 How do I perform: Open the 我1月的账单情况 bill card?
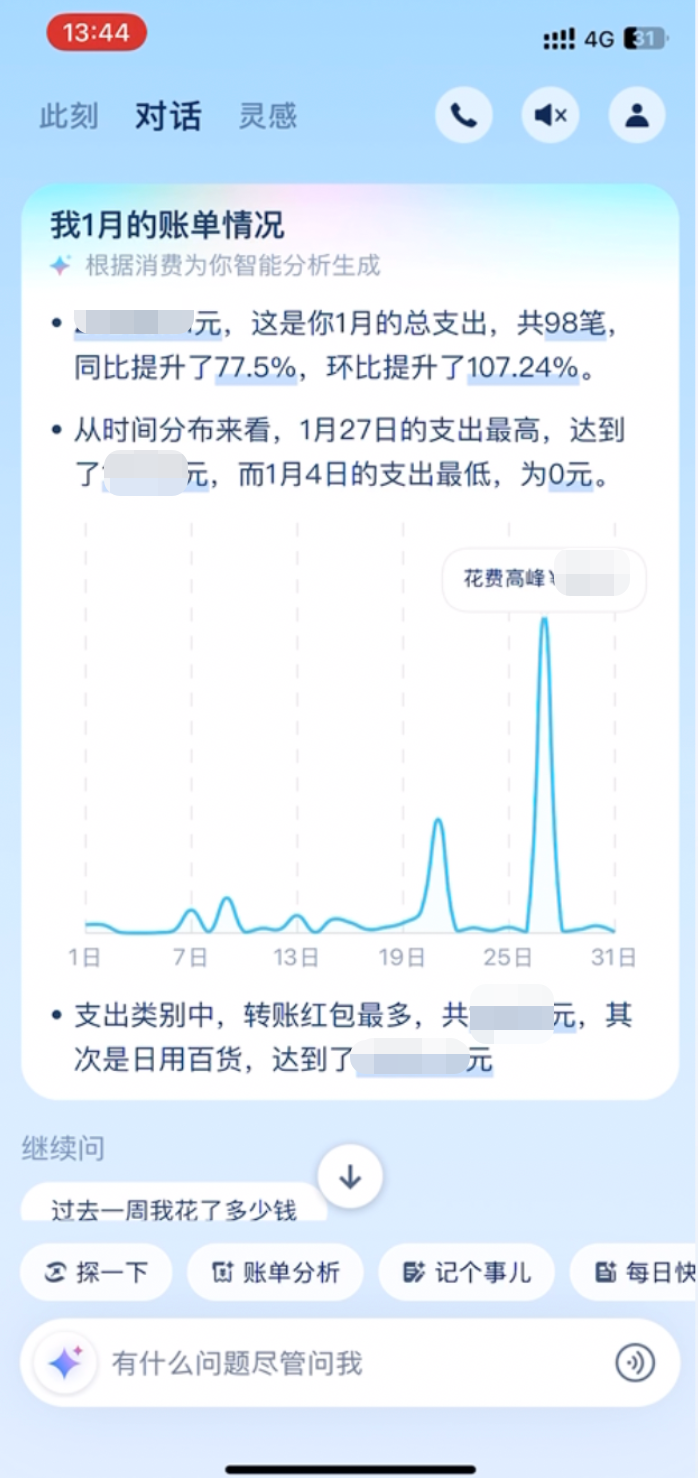point(350,641)
